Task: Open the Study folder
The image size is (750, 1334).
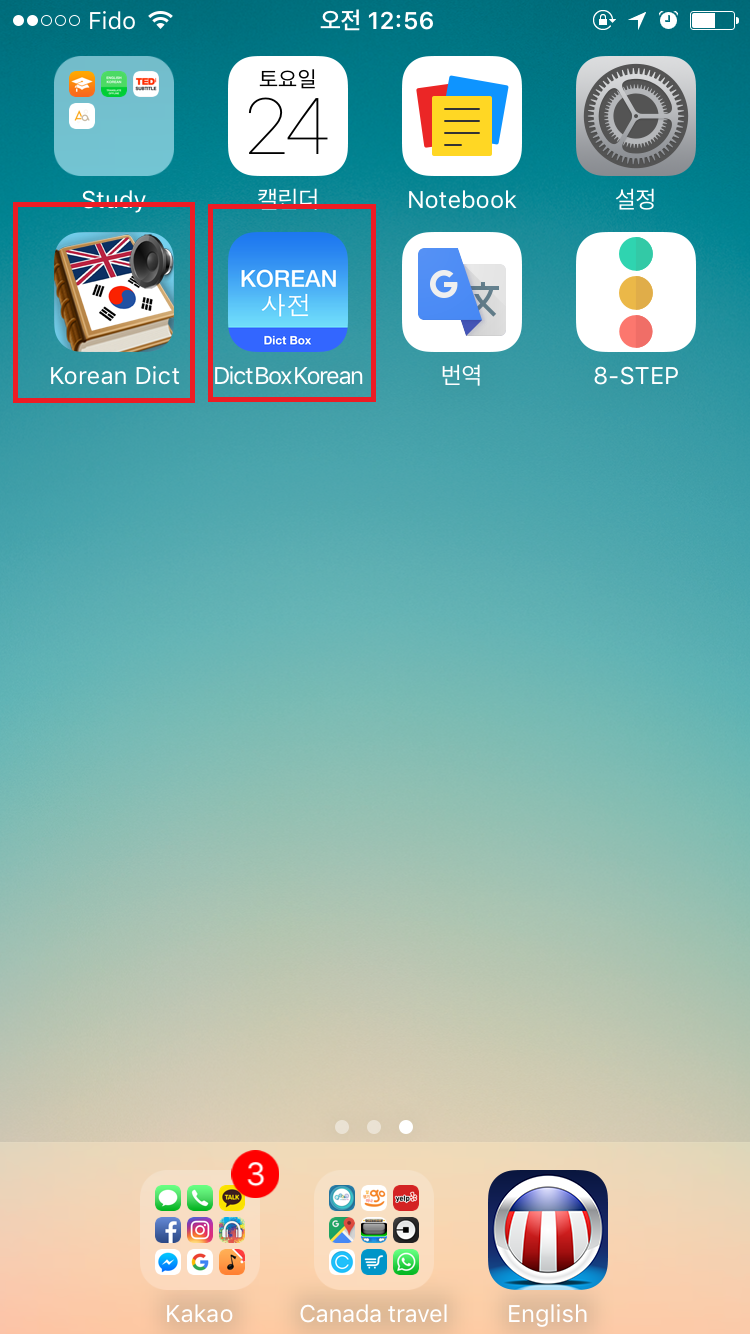Action: pyautogui.click(x=114, y=116)
